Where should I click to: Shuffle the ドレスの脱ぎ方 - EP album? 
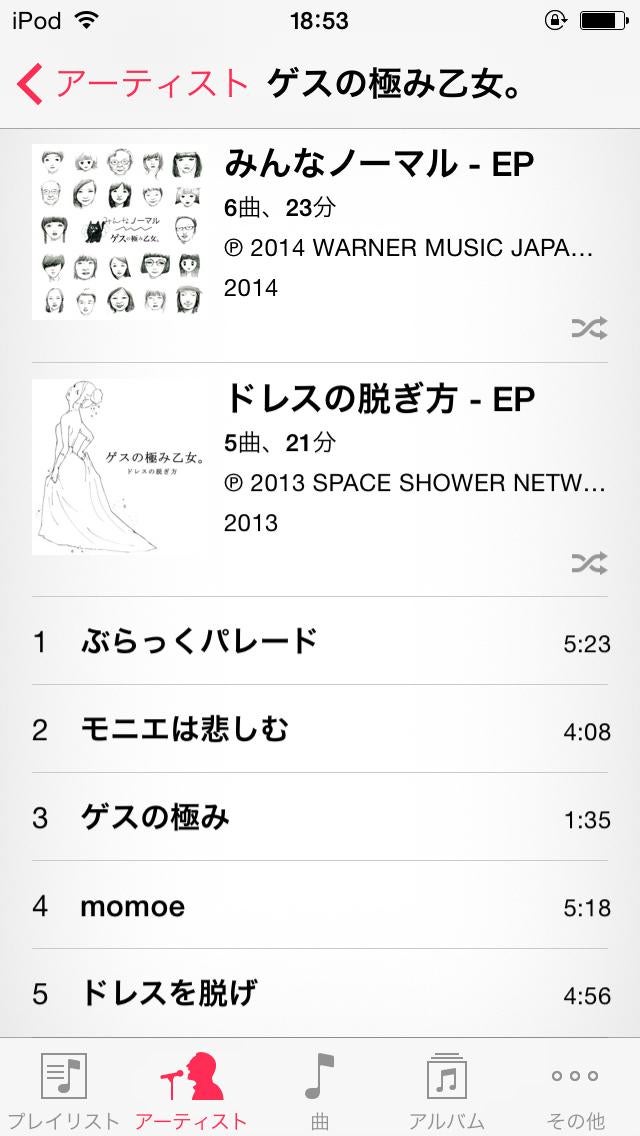click(x=589, y=563)
